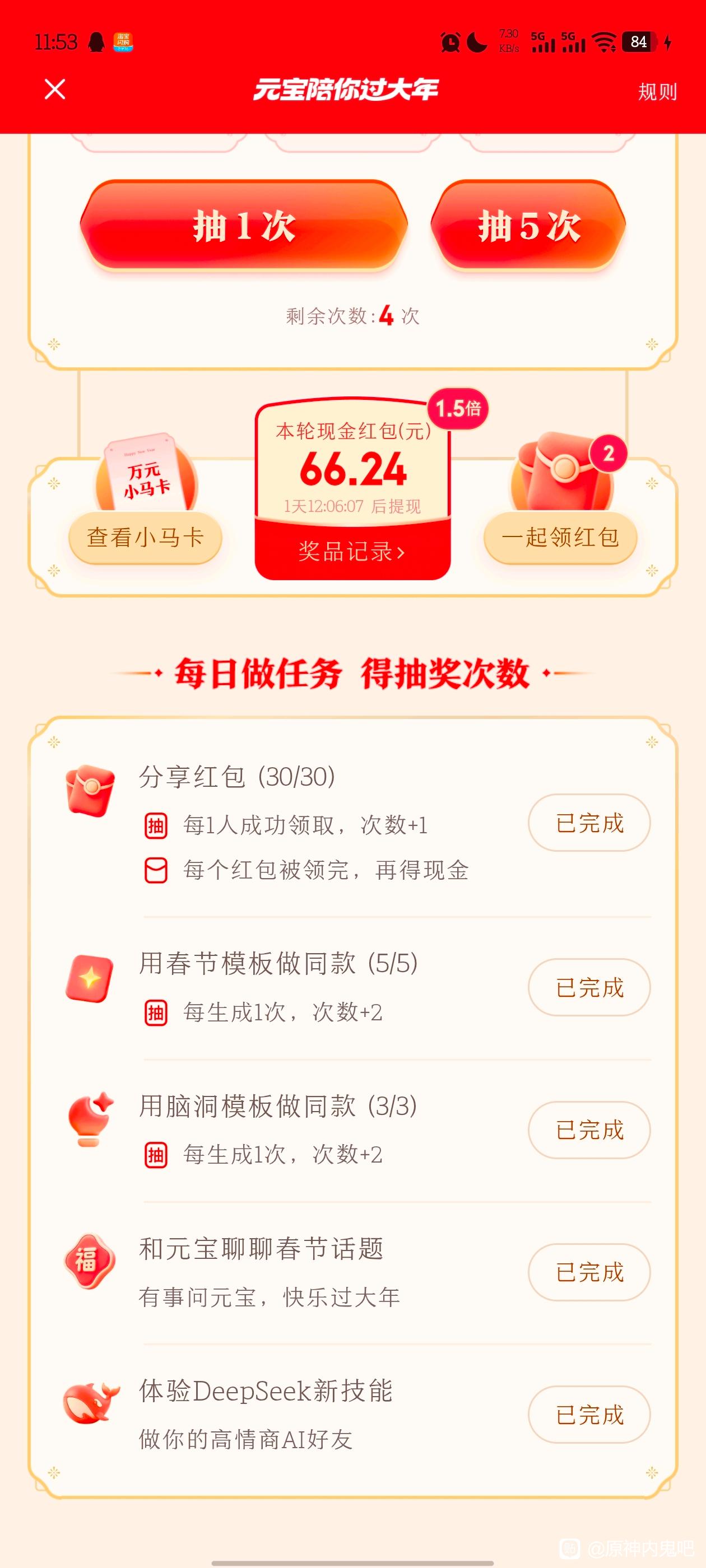Tap 已完成 next to 用脑洞模板做同款

pyautogui.click(x=589, y=1130)
